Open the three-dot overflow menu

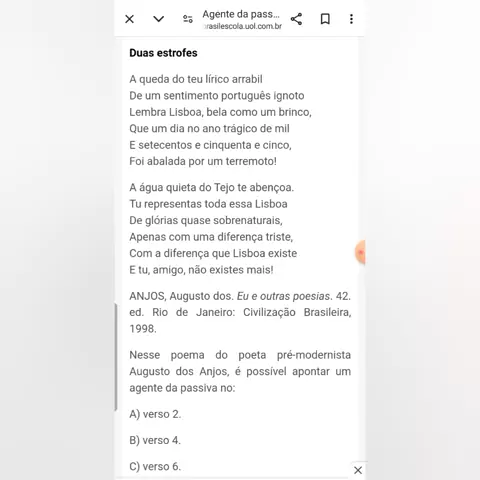click(x=351, y=19)
